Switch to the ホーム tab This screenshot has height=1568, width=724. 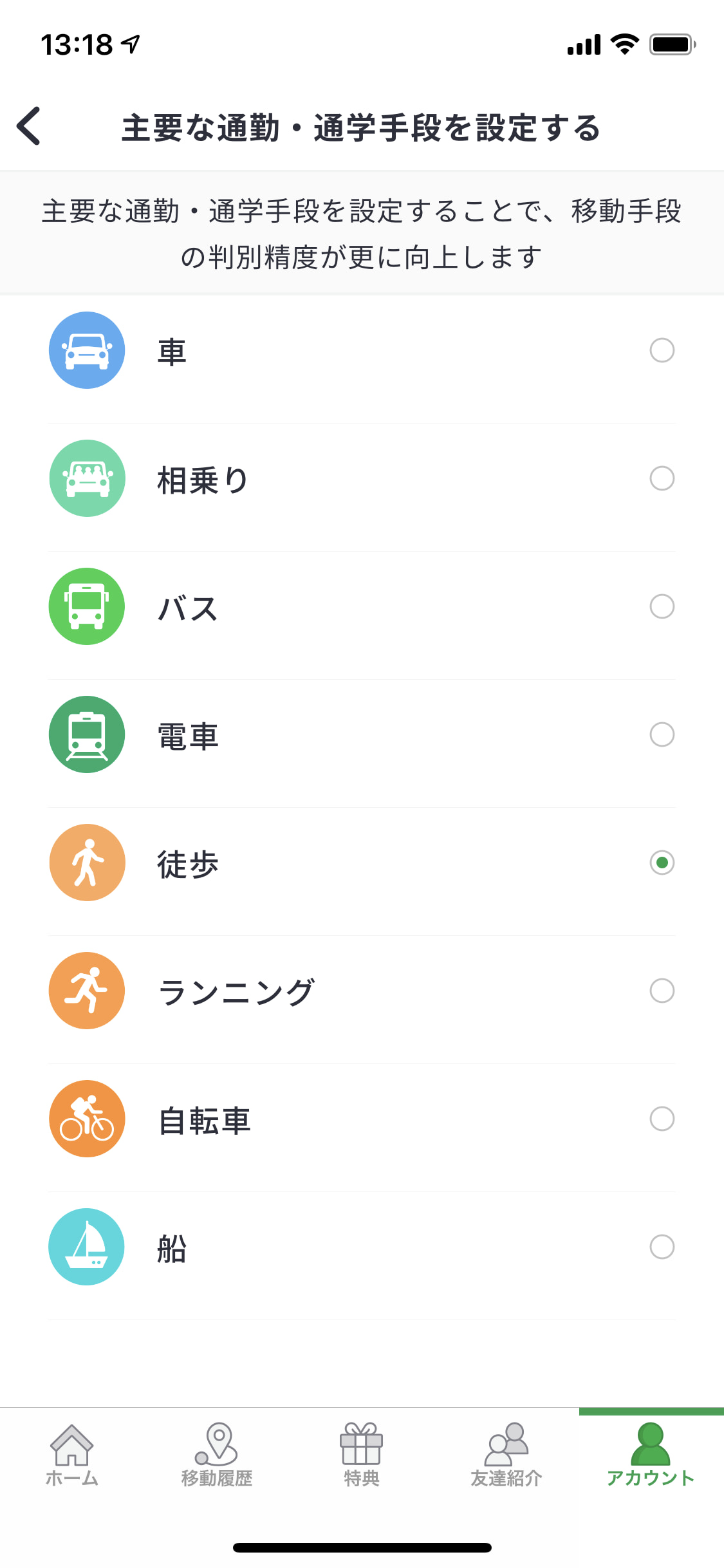72,1455
